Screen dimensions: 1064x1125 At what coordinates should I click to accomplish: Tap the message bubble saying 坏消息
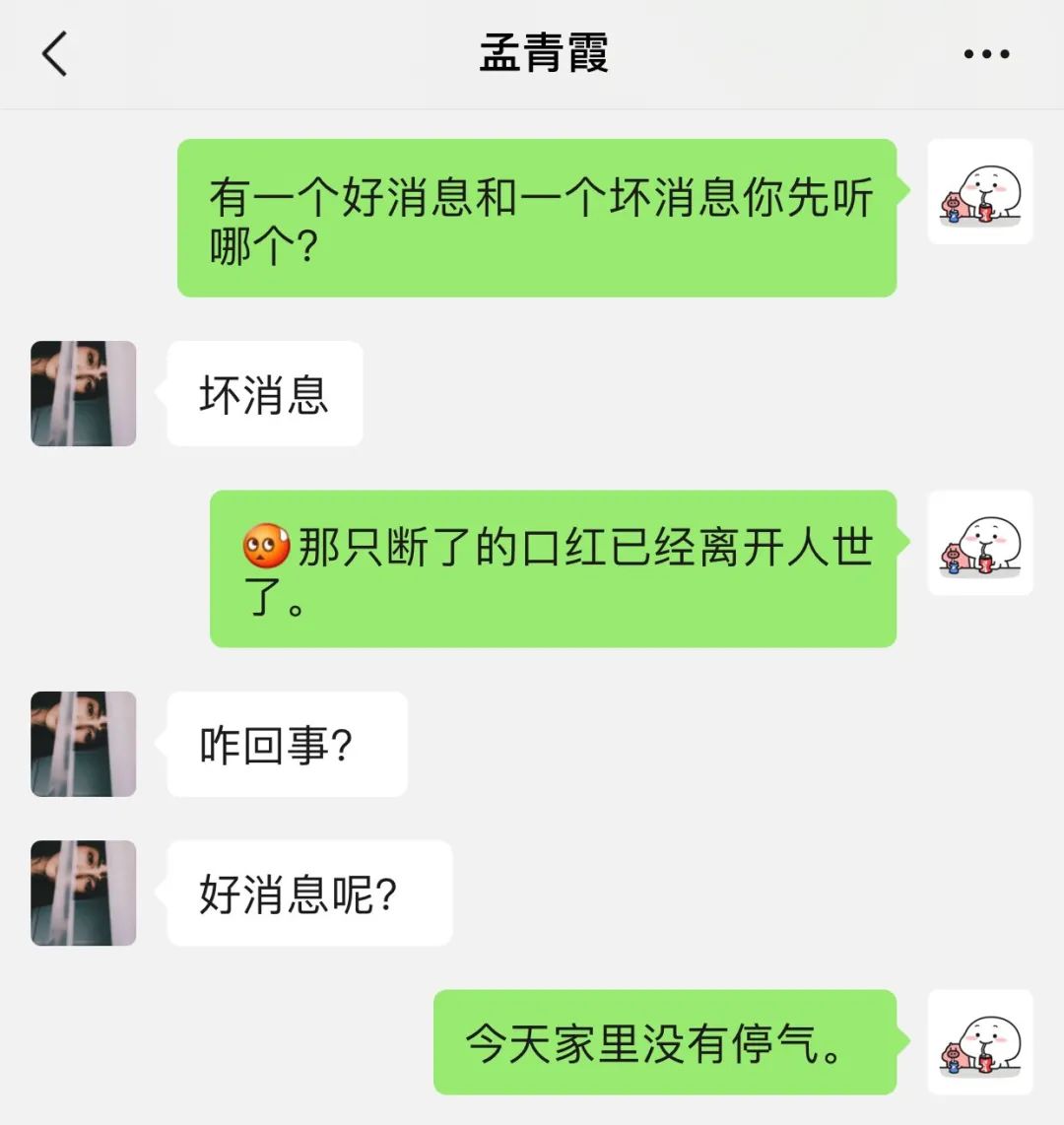point(264,393)
